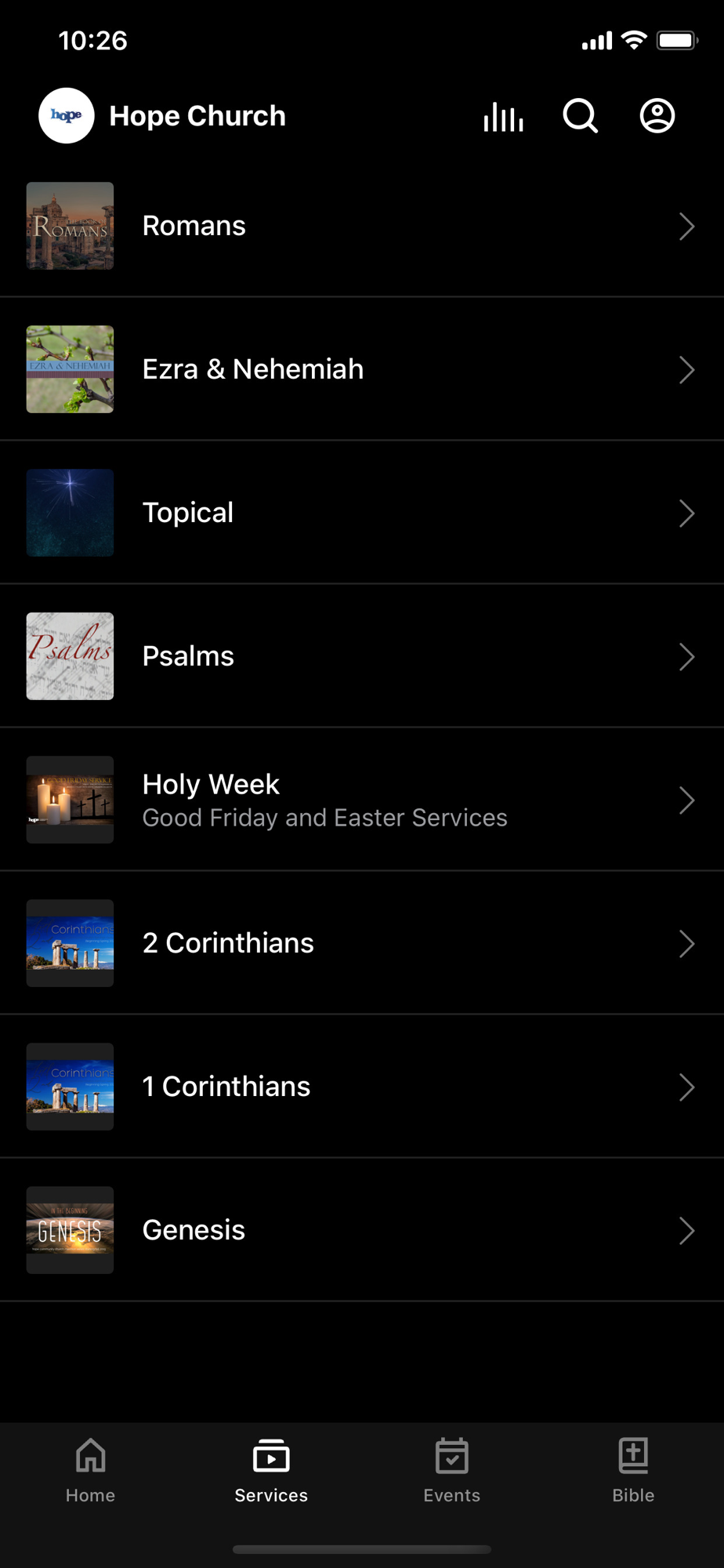Select the Topical series
This screenshot has width=724, height=1568.
coord(360,513)
